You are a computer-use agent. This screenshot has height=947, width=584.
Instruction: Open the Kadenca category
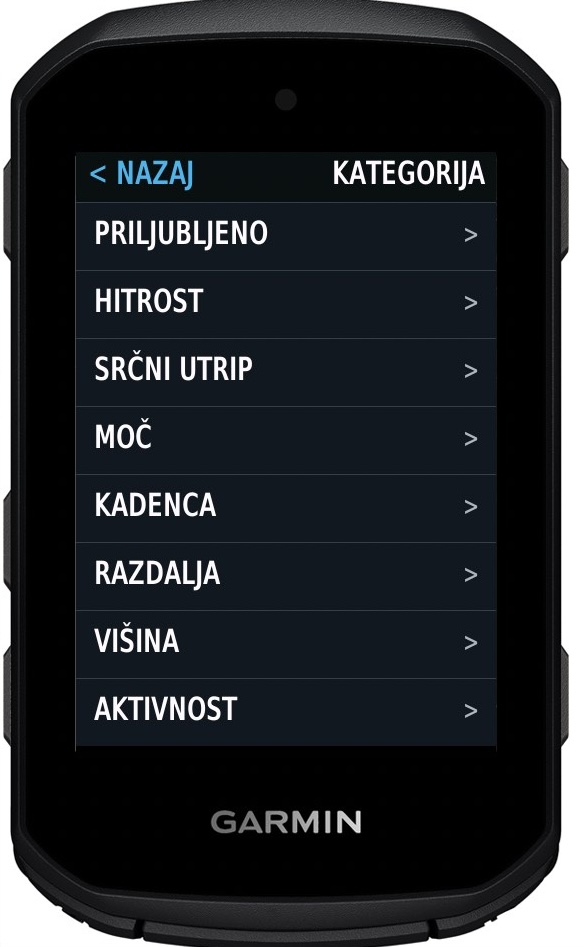[x=286, y=508]
